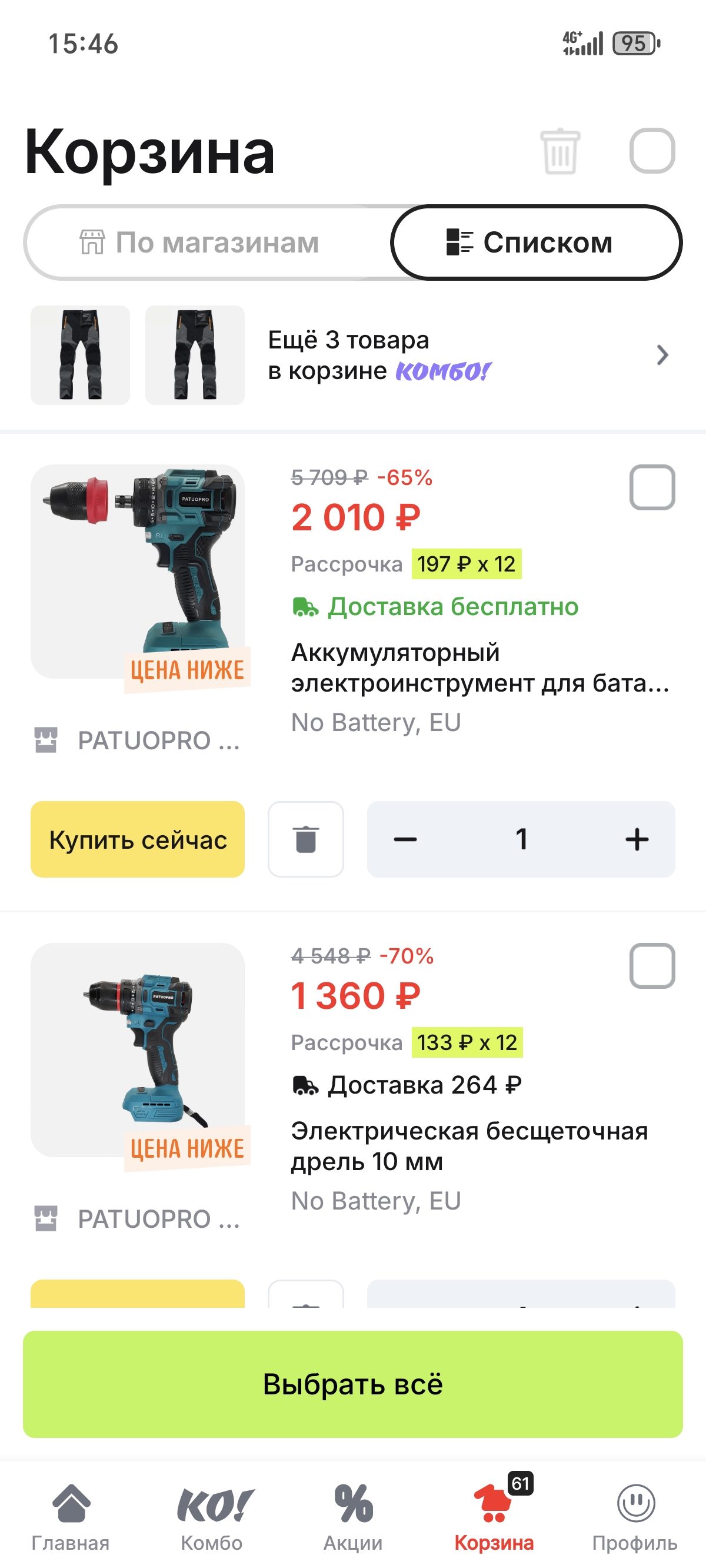Select the checkbox for the 2 010 ₽ tool
This screenshot has height=1568, width=706.
652,487
